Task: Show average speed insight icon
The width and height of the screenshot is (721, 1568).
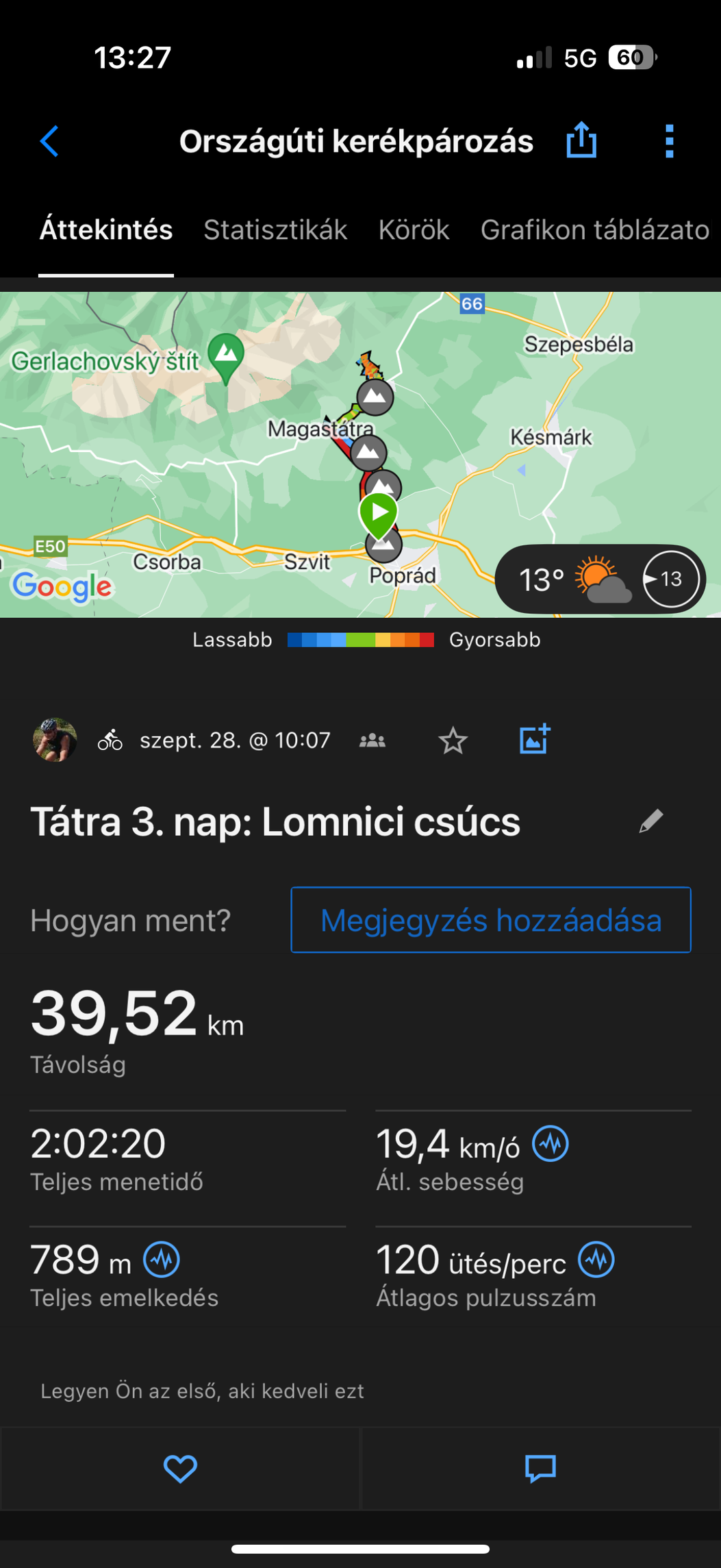Action: (551, 1144)
